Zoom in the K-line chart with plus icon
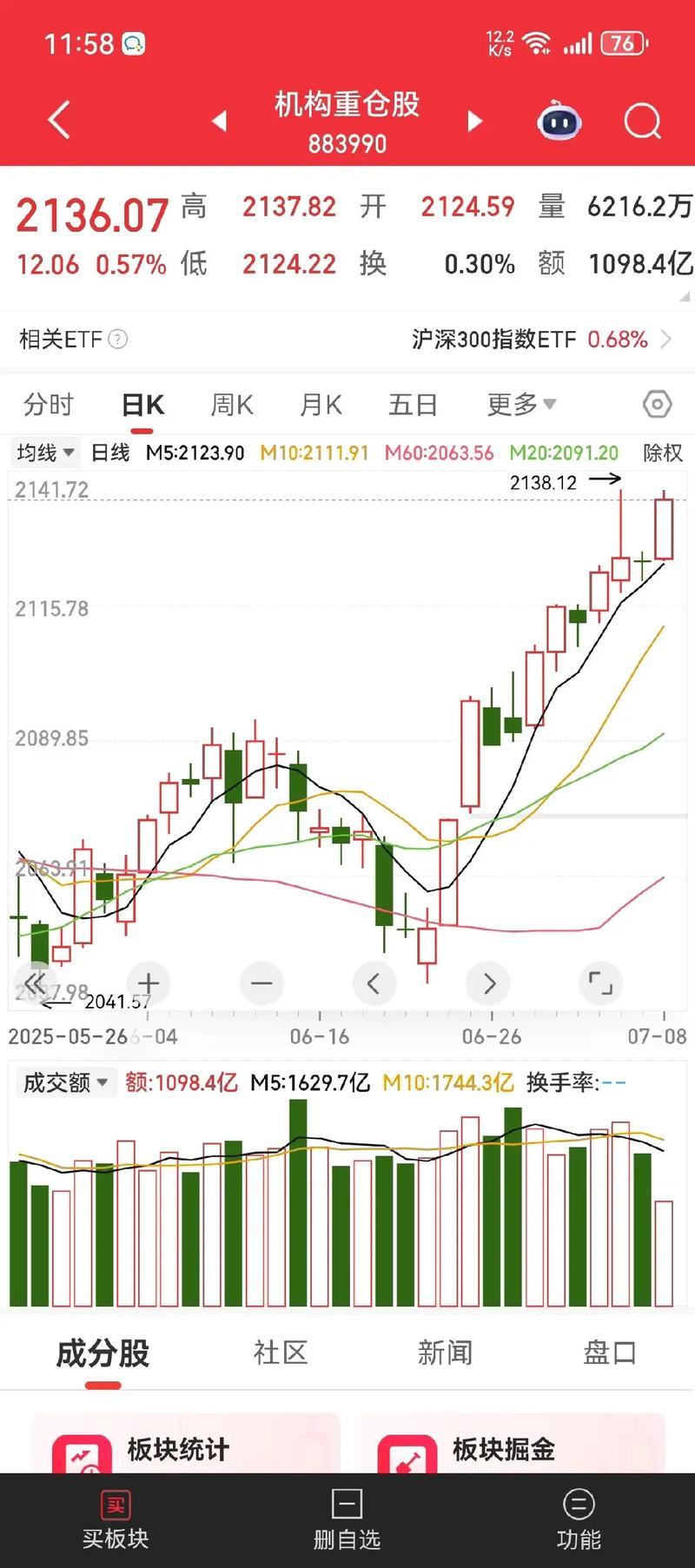 point(149,982)
